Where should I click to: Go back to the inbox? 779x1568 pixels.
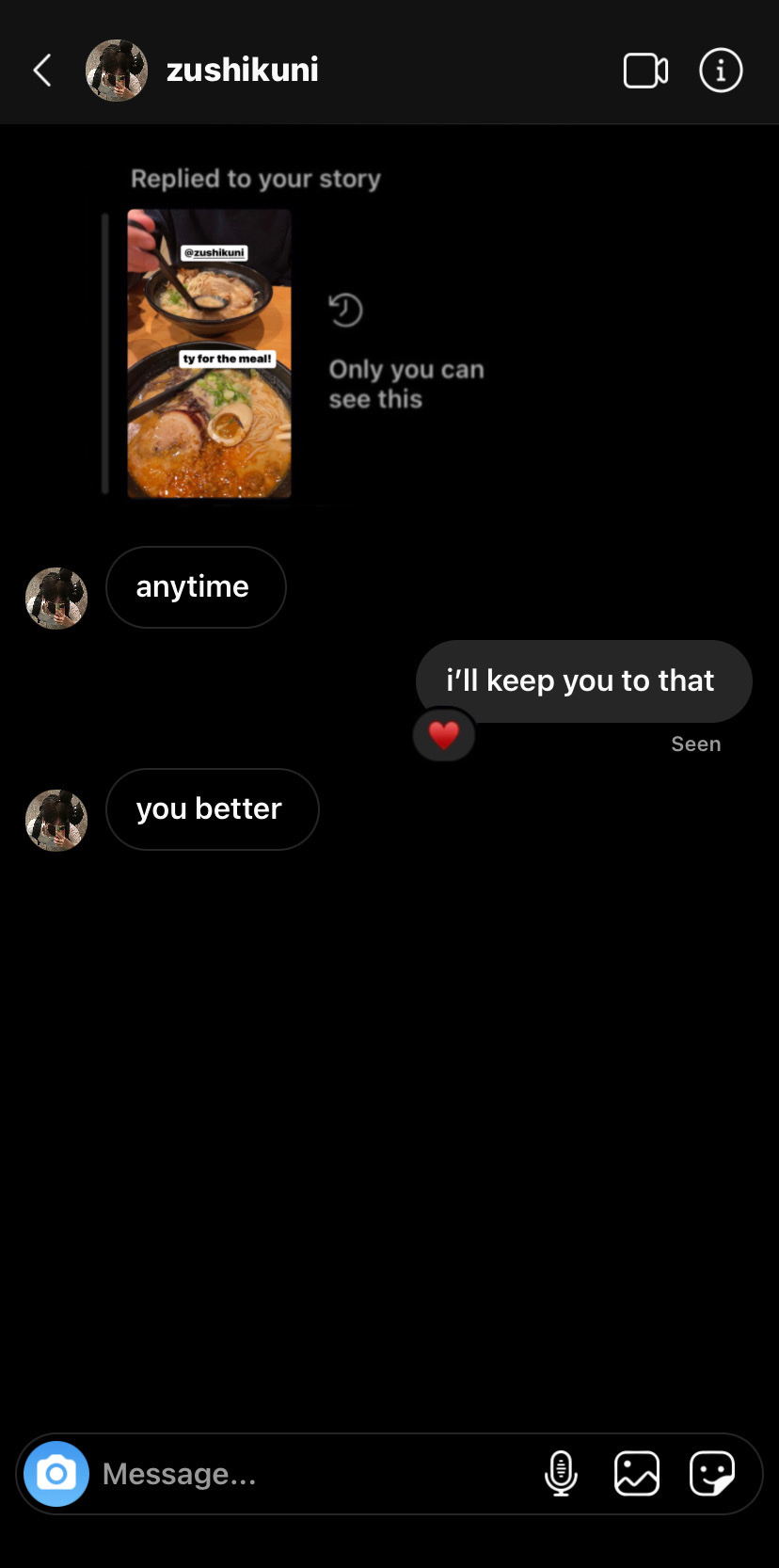click(x=42, y=71)
